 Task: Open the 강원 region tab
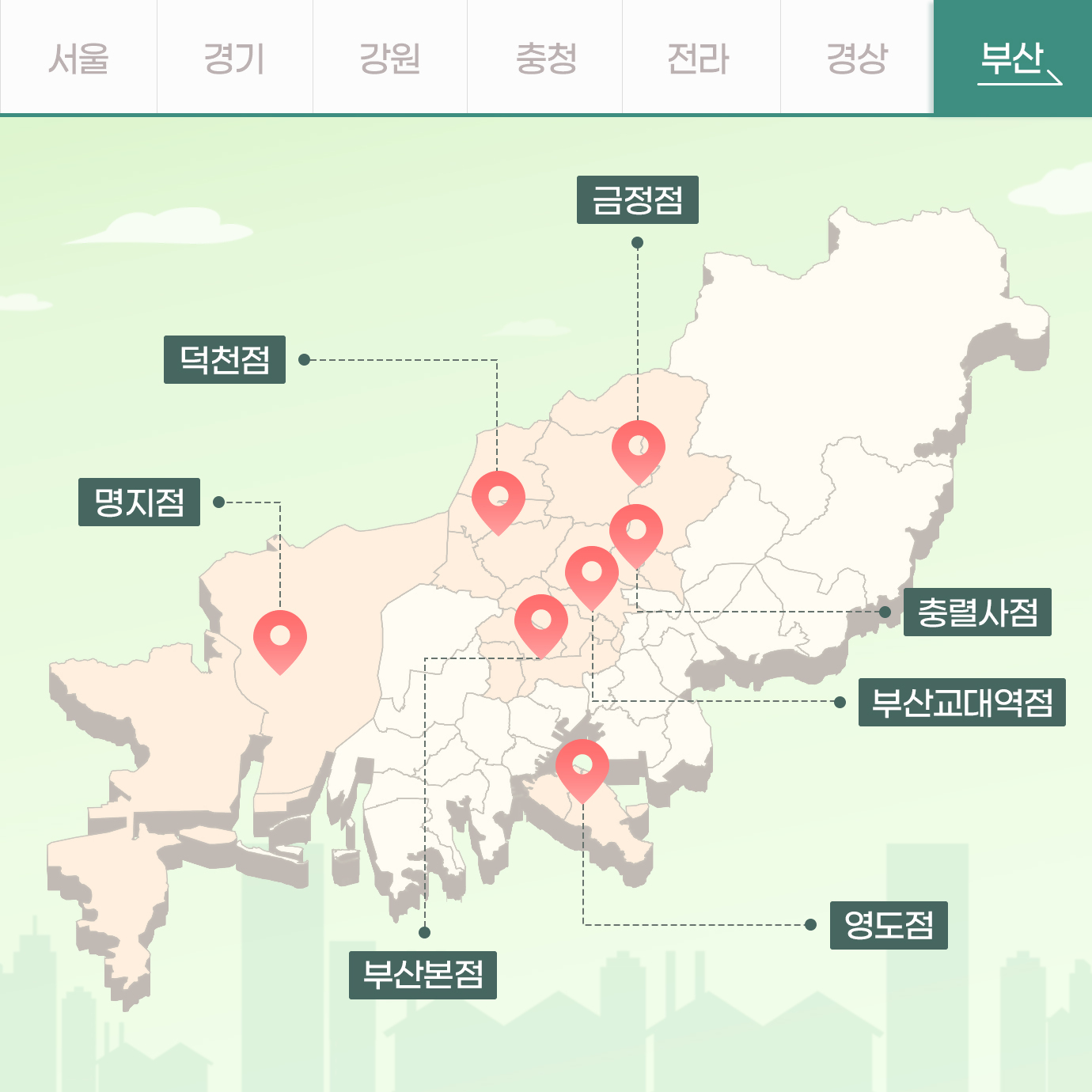click(x=389, y=58)
